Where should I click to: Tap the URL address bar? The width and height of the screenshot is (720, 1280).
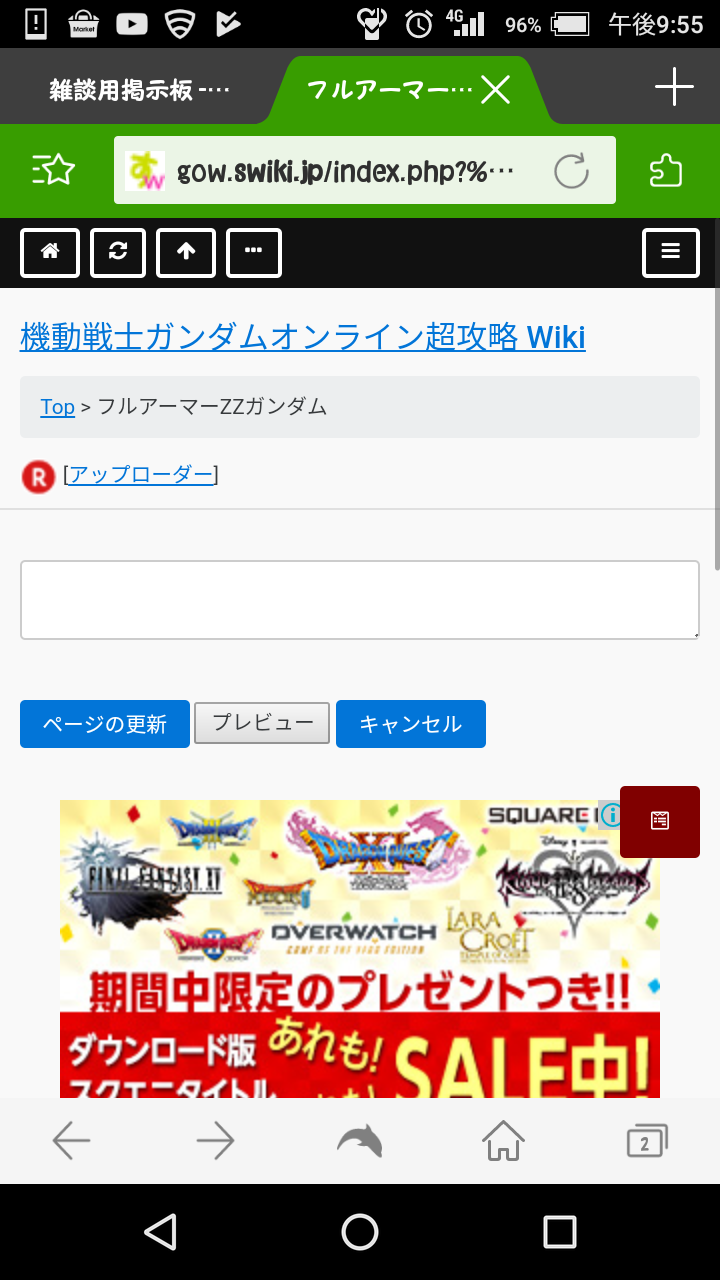tap(345, 171)
